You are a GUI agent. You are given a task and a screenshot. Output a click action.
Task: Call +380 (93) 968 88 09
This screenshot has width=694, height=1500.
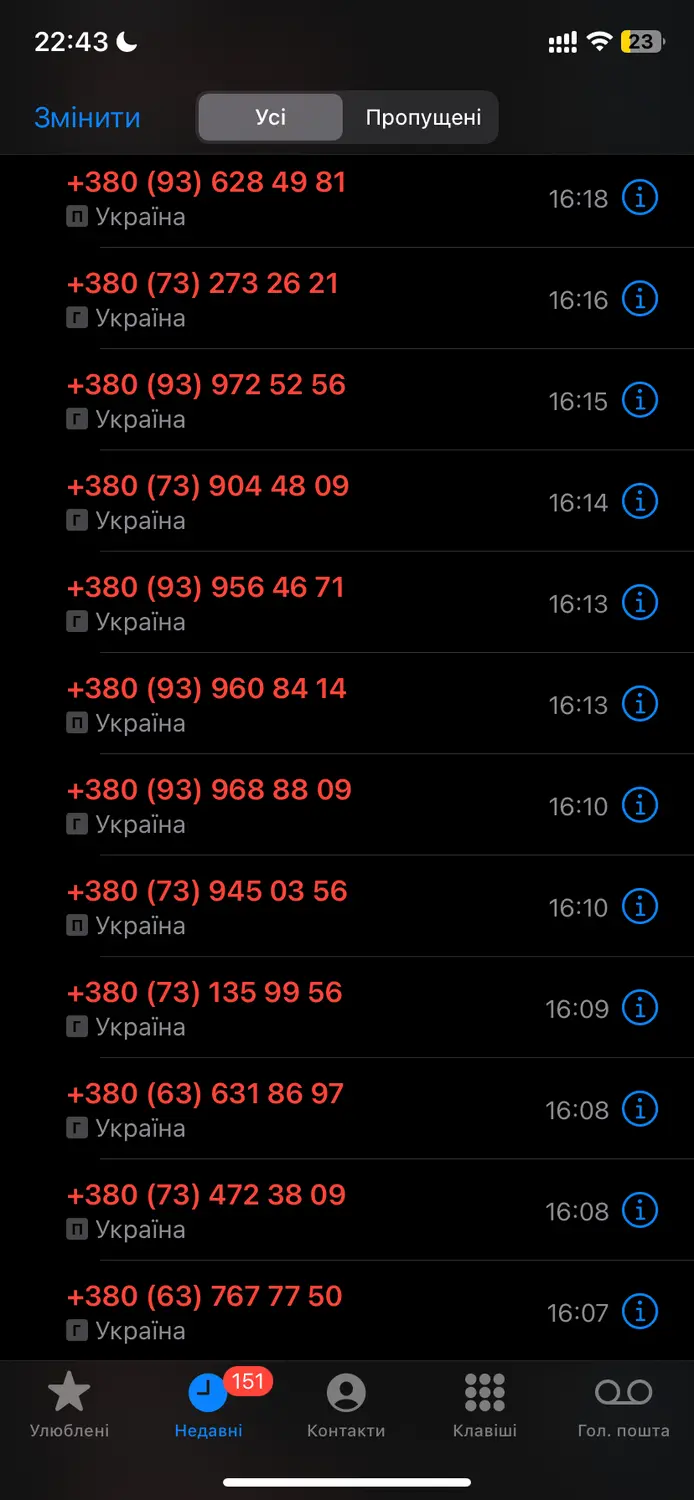[x=209, y=790]
